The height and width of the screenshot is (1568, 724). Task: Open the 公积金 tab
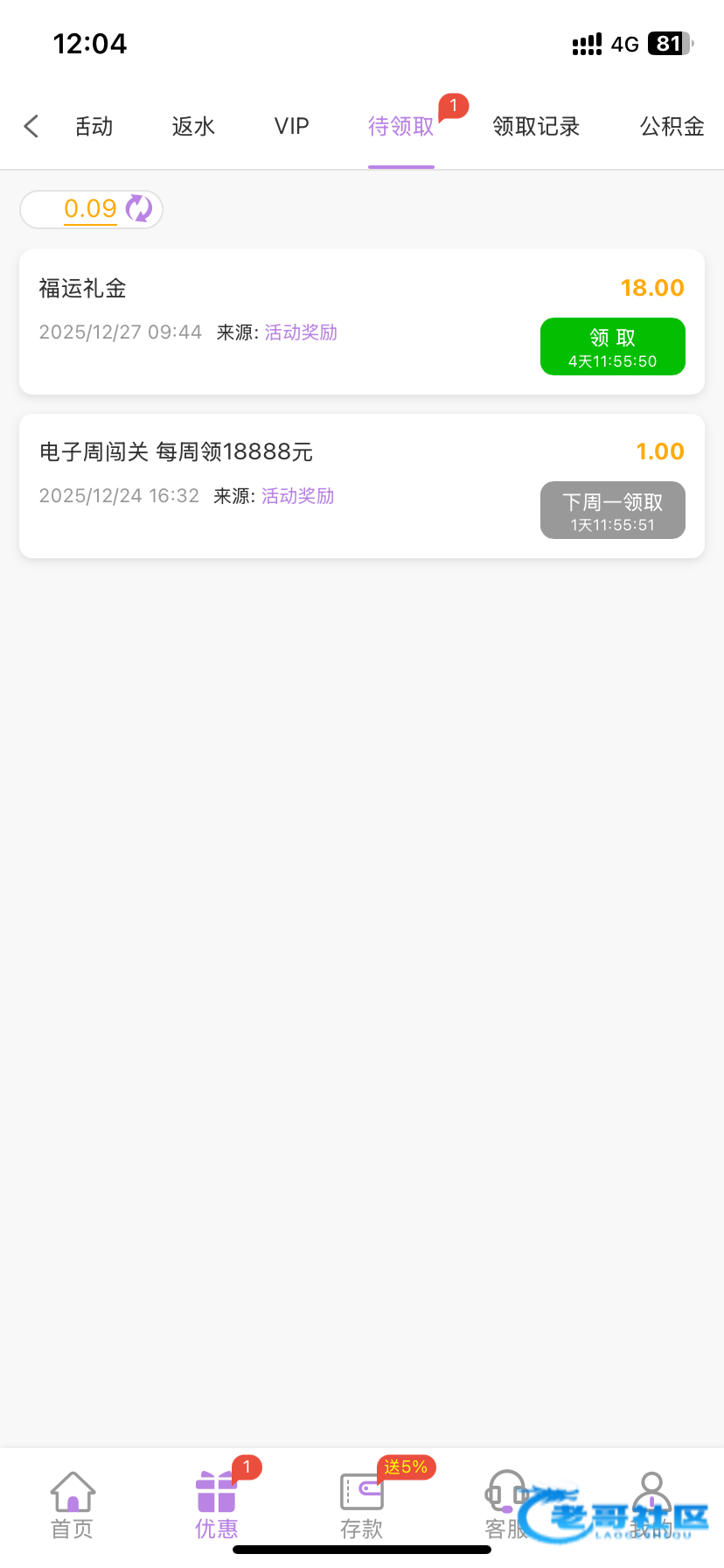tap(672, 127)
